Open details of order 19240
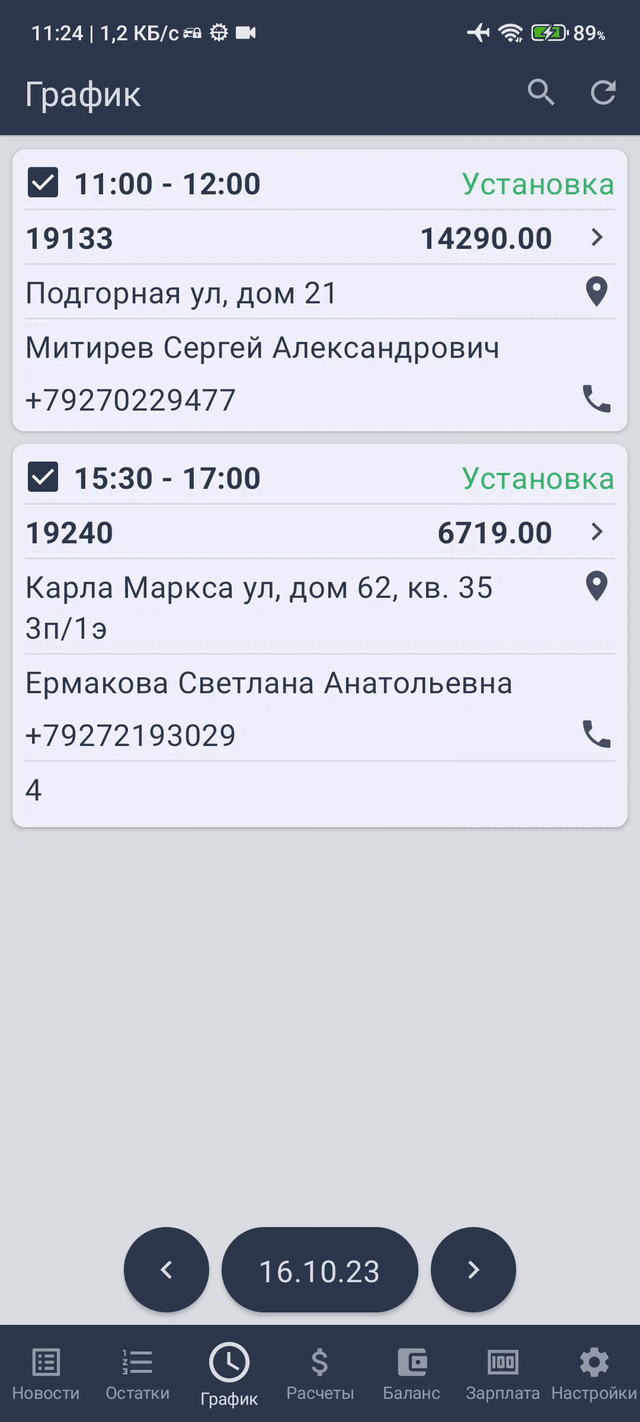The image size is (640, 1422). pos(597,532)
